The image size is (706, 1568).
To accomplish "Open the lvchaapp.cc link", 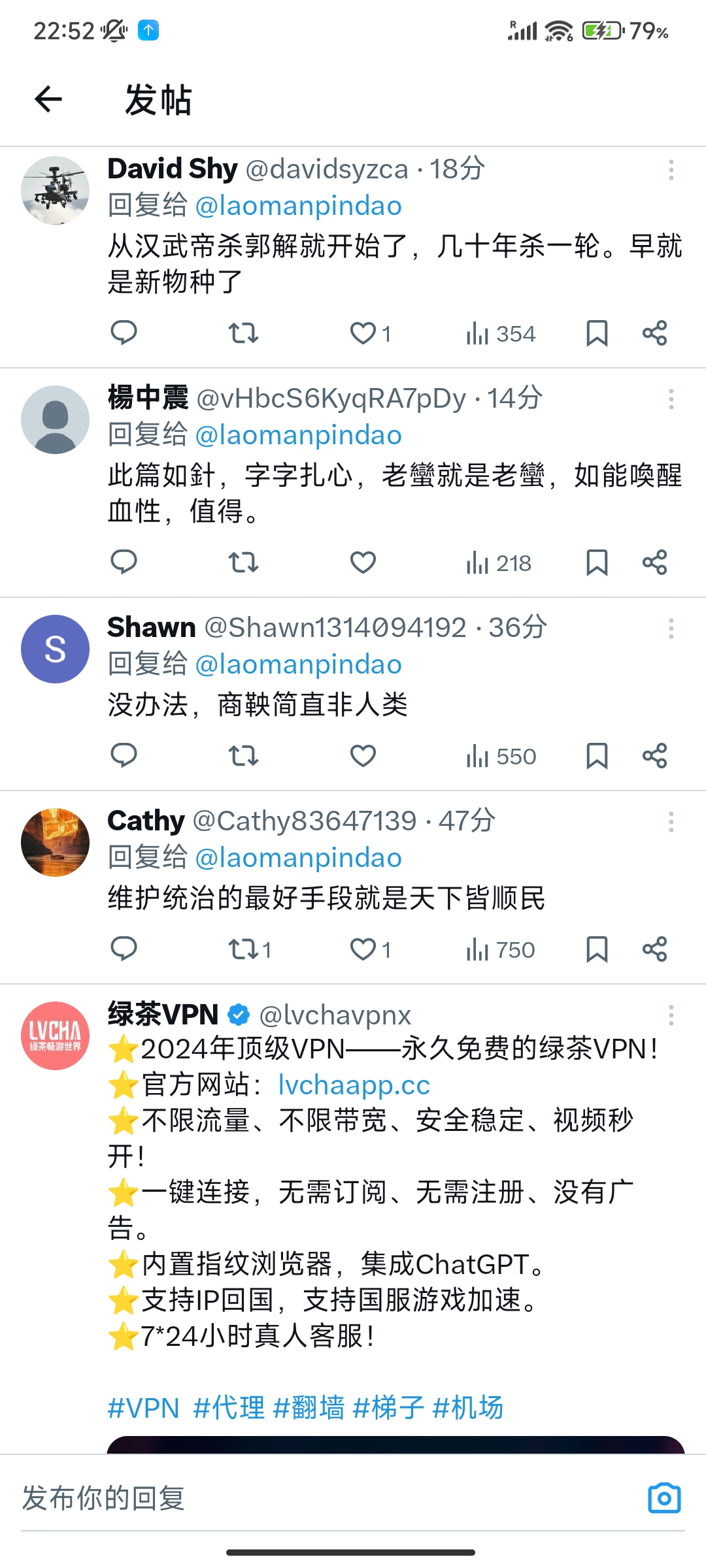I will (354, 1085).
